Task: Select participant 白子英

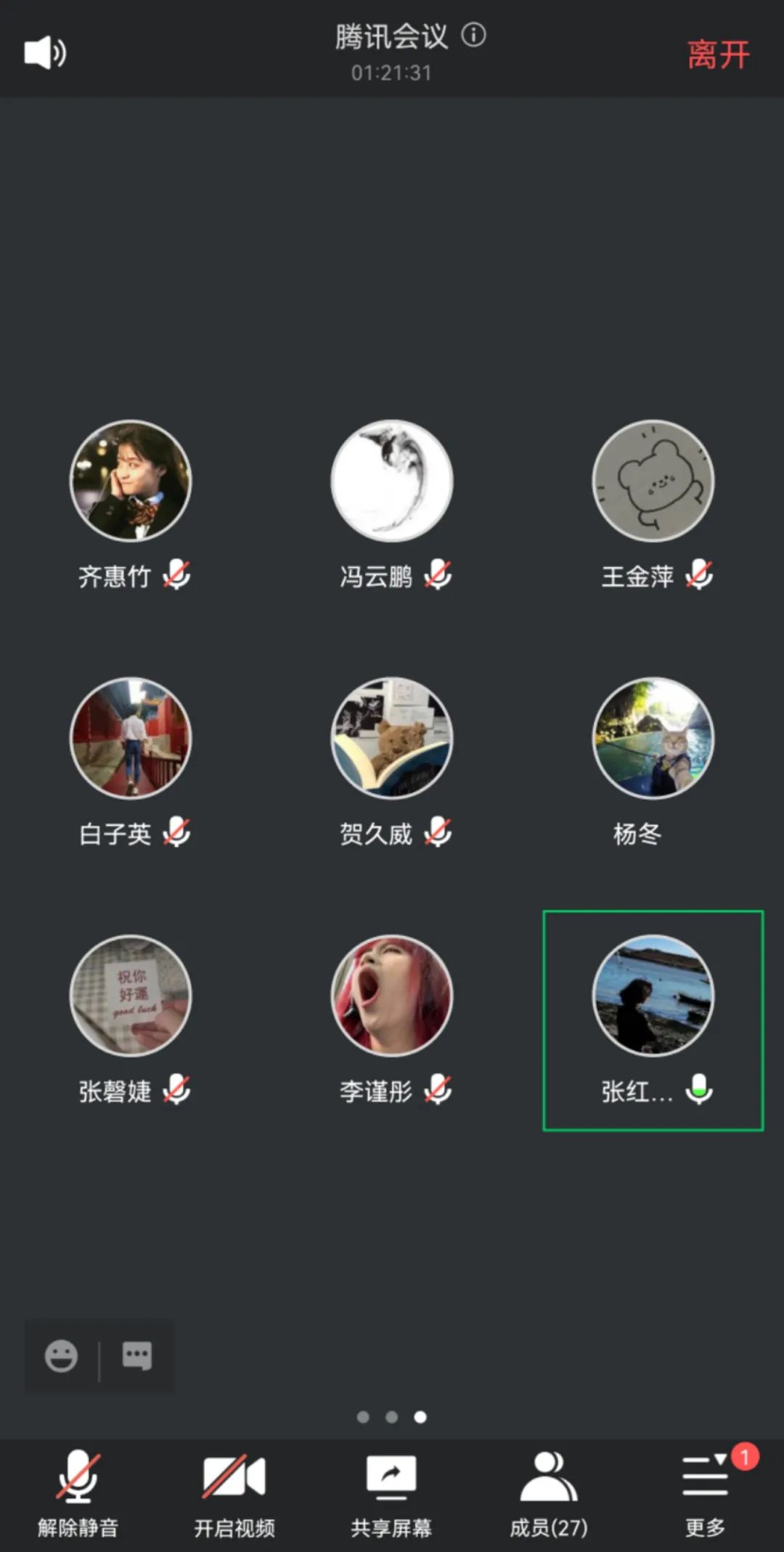Action: click(x=131, y=739)
